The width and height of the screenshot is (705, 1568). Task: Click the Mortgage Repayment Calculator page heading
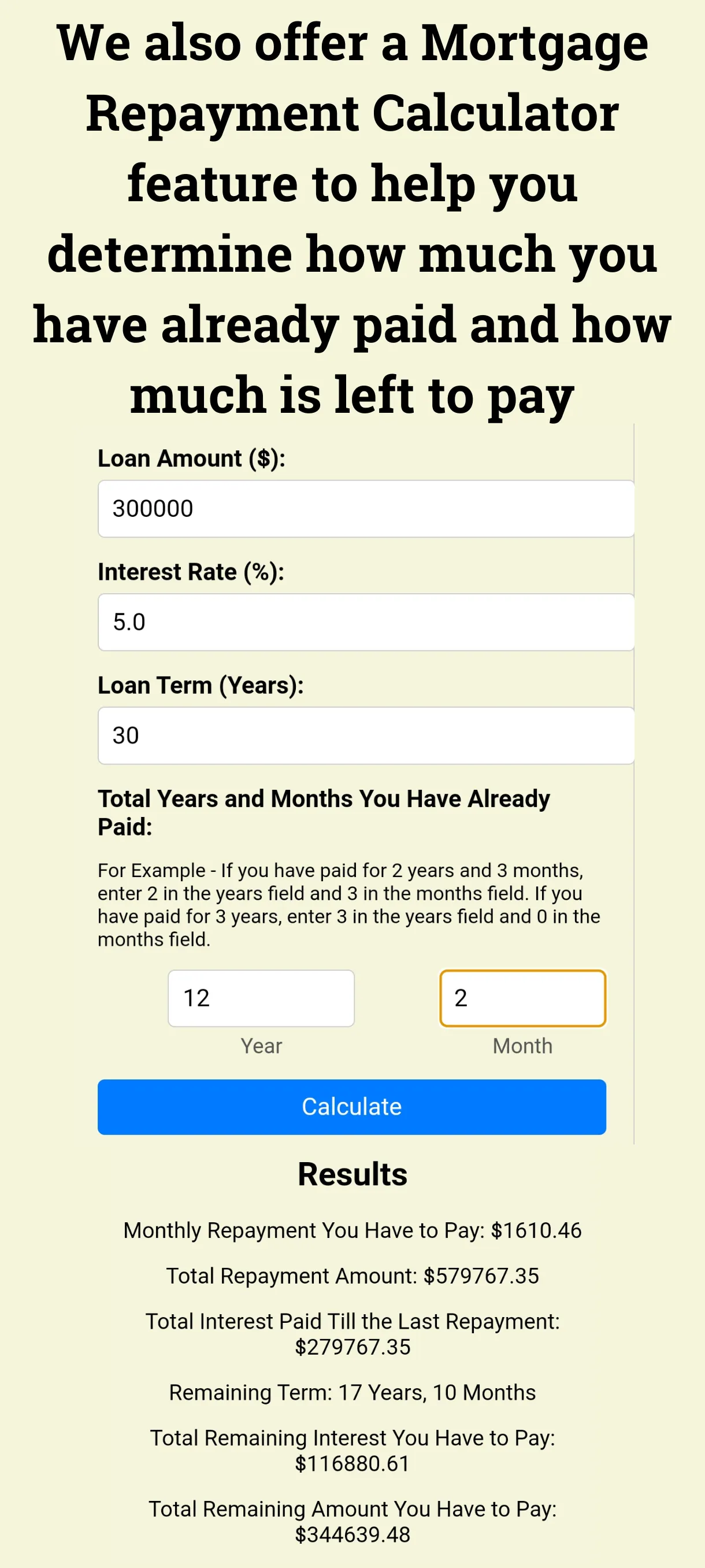point(352,219)
